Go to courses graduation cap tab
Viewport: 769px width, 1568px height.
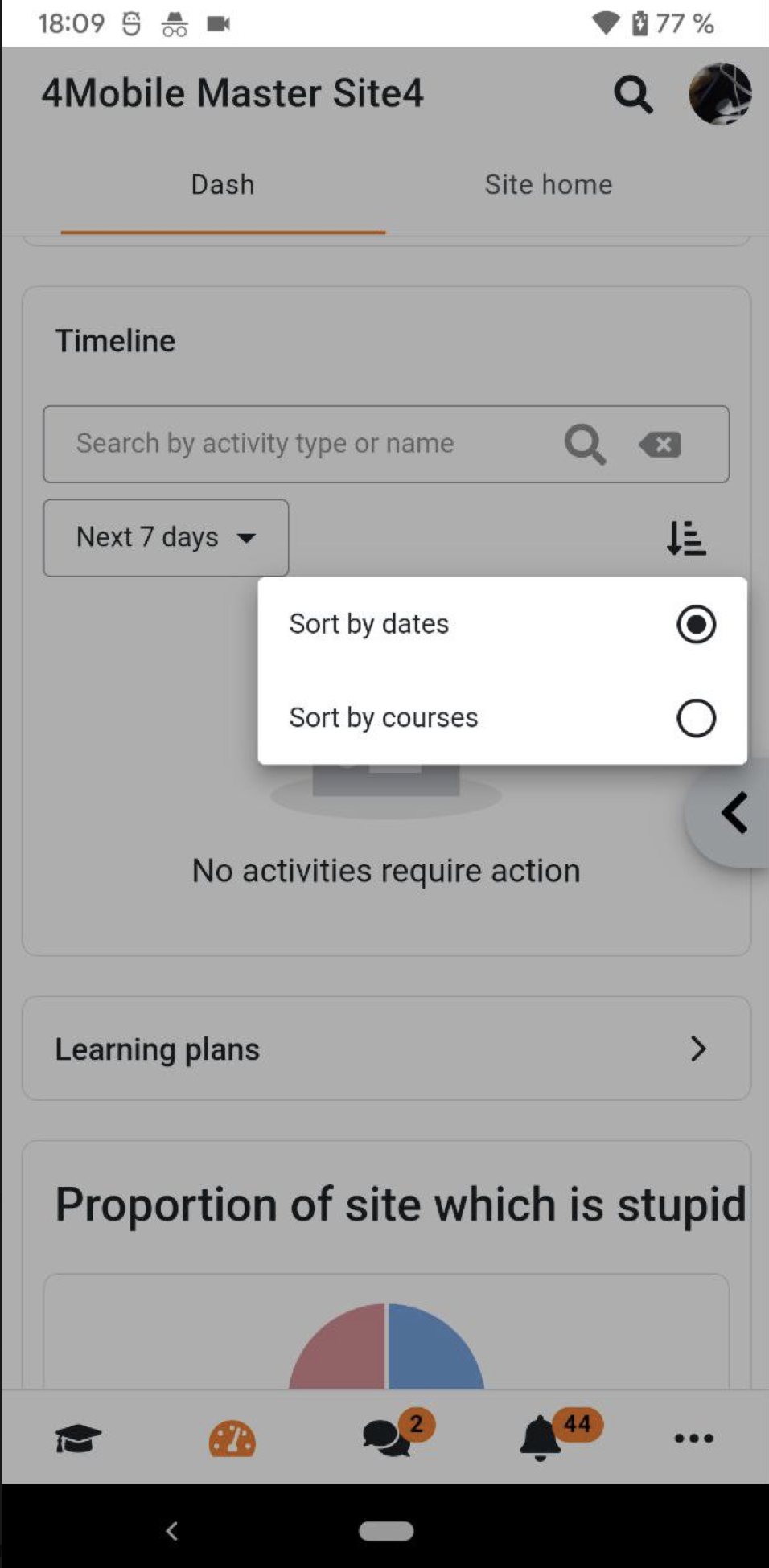(x=78, y=1438)
